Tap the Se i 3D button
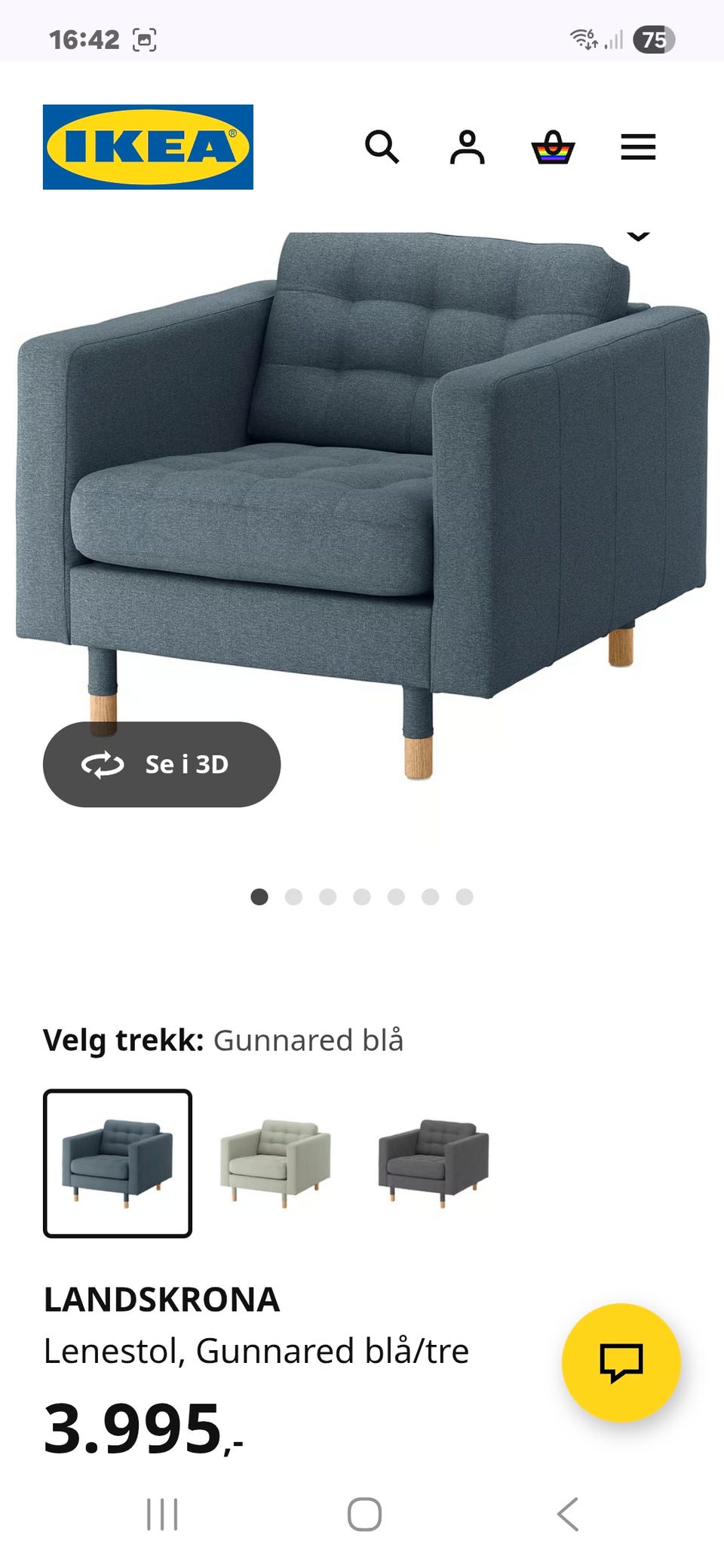The image size is (724, 1568). tap(161, 764)
